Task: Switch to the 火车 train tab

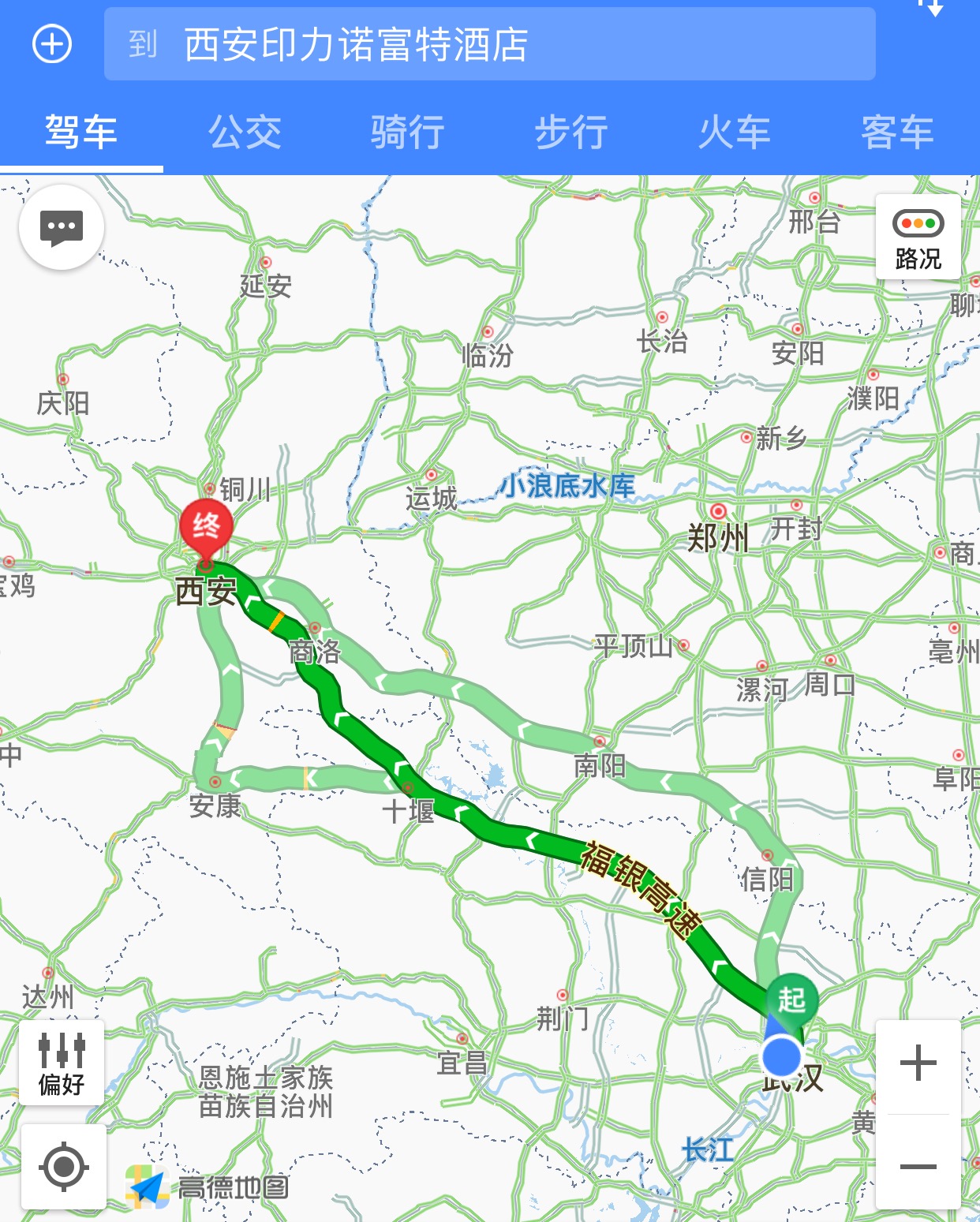Action: tap(735, 132)
